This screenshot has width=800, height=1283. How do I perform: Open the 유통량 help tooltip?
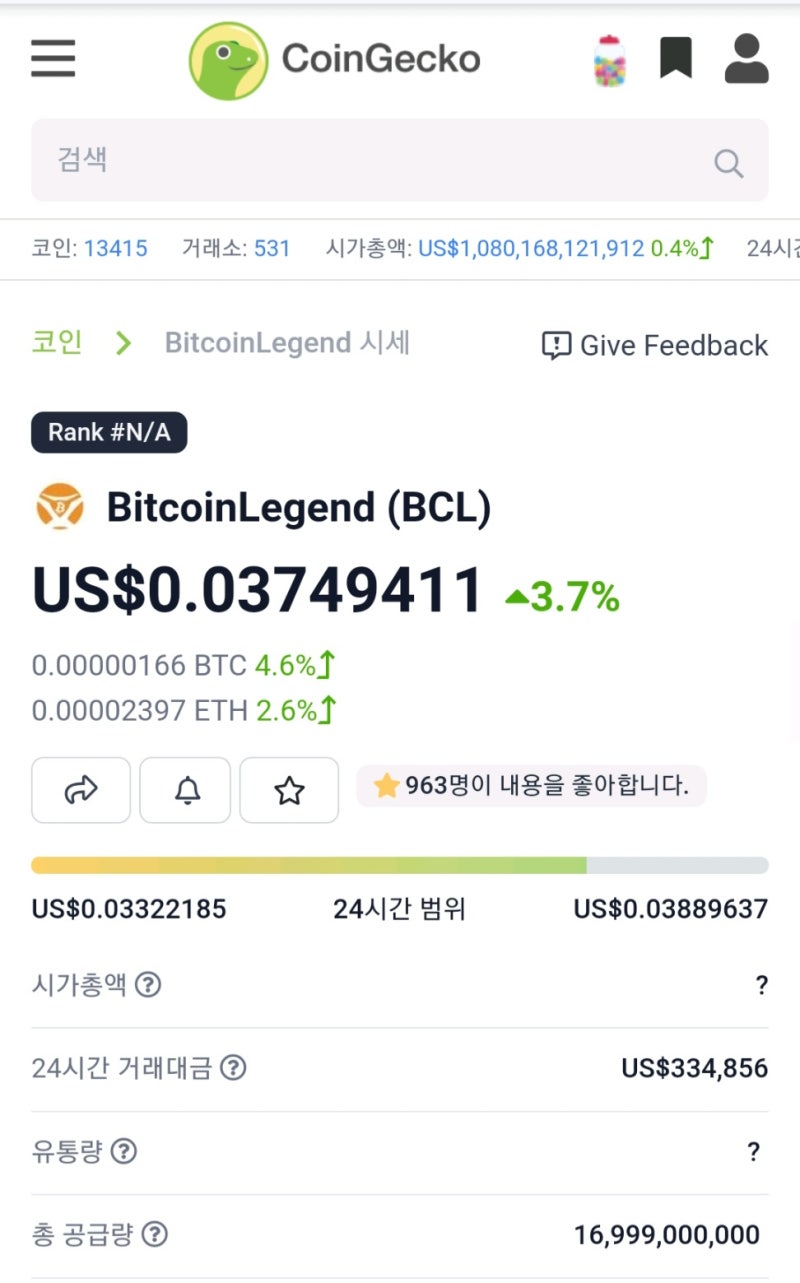[x=124, y=1151]
